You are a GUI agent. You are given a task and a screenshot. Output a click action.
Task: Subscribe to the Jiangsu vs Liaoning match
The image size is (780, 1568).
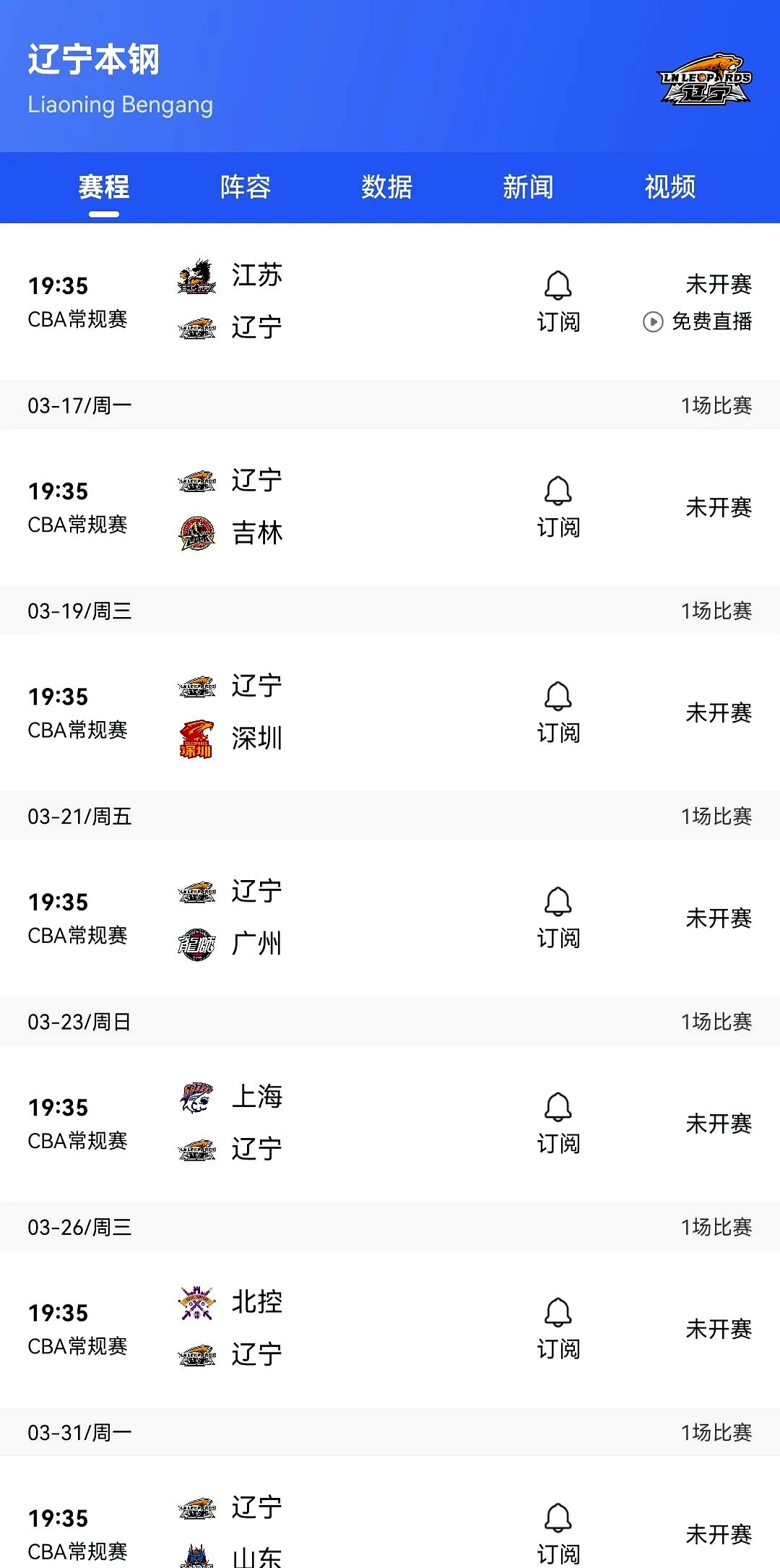tap(557, 300)
